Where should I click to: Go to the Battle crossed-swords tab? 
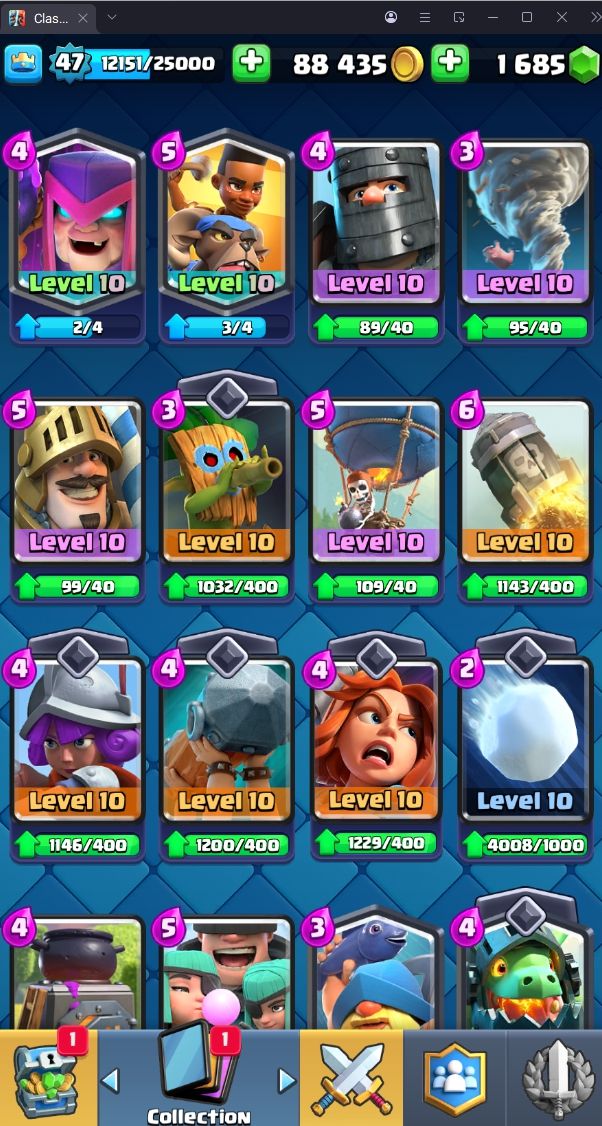tap(351, 1080)
